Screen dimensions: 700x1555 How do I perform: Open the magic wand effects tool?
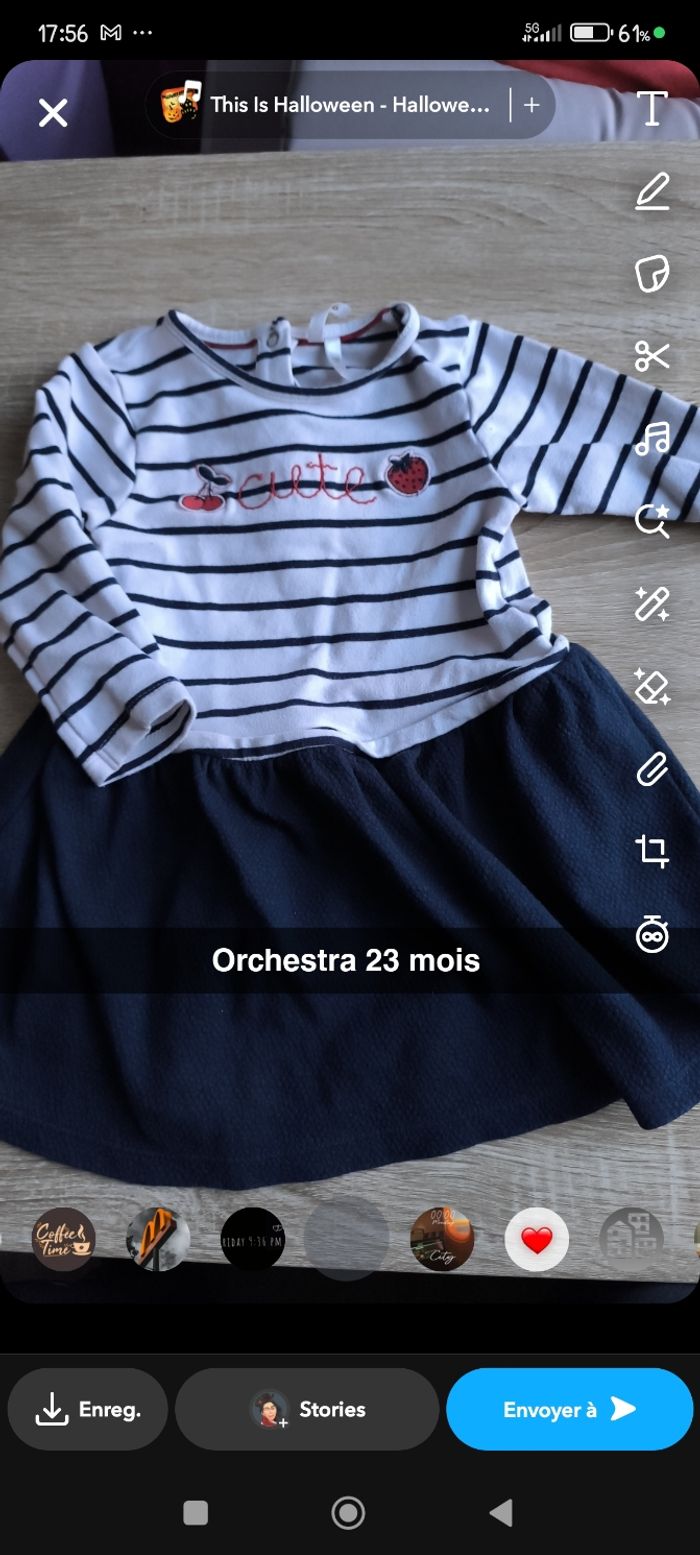coord(652,604)
